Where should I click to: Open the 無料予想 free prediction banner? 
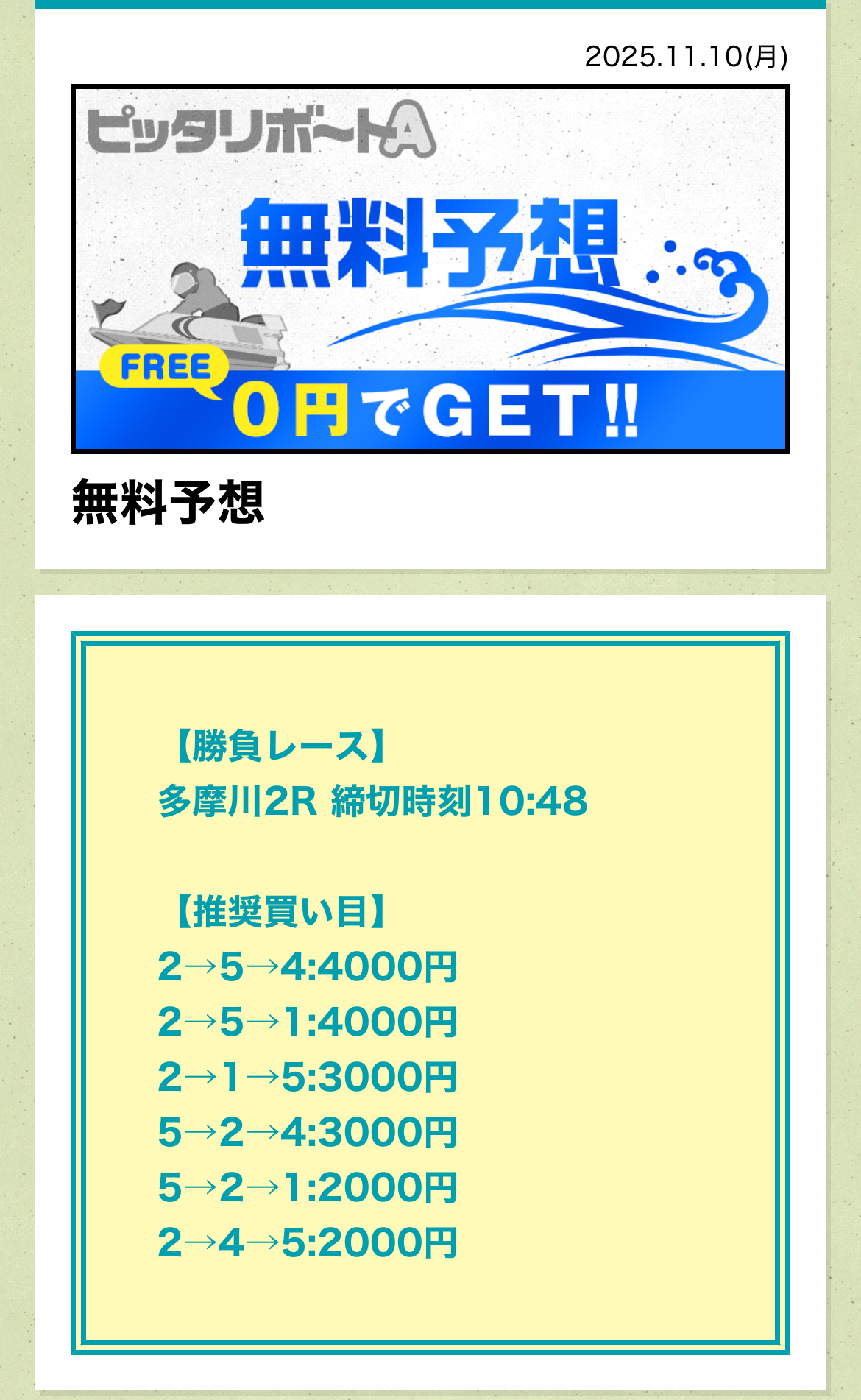point(430,269)
